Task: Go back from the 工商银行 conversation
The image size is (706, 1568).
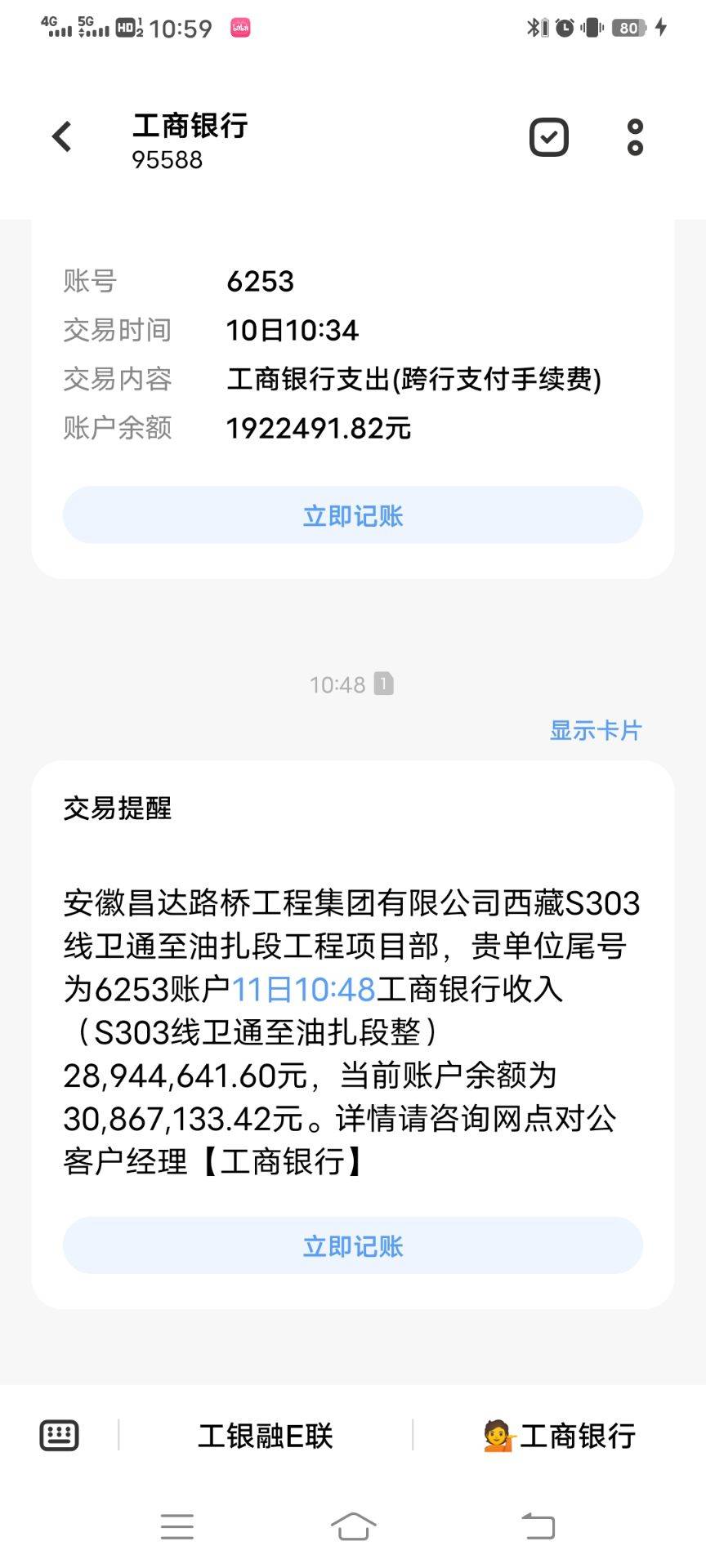Action: pyautogui.click(x=62, y=137)
